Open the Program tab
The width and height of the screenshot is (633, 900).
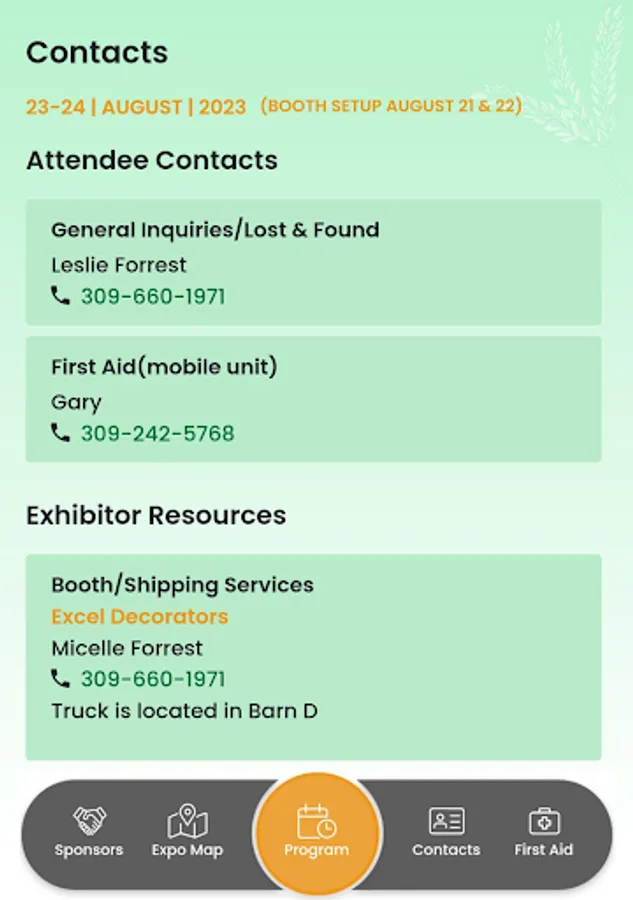coord(317,832)
